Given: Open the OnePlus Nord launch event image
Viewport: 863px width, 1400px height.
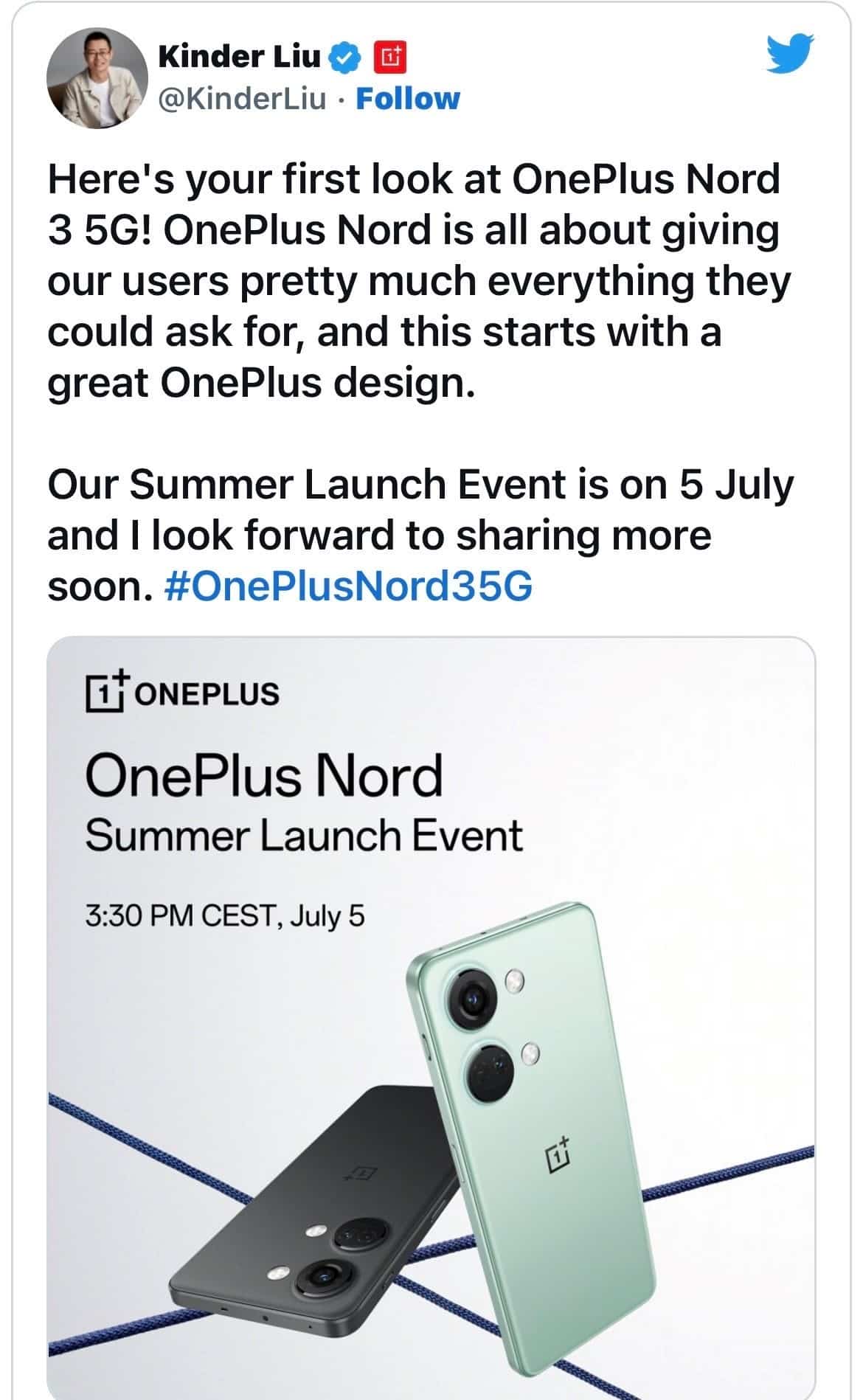Looking at the screenshot, I should [x=431, y=1018].
